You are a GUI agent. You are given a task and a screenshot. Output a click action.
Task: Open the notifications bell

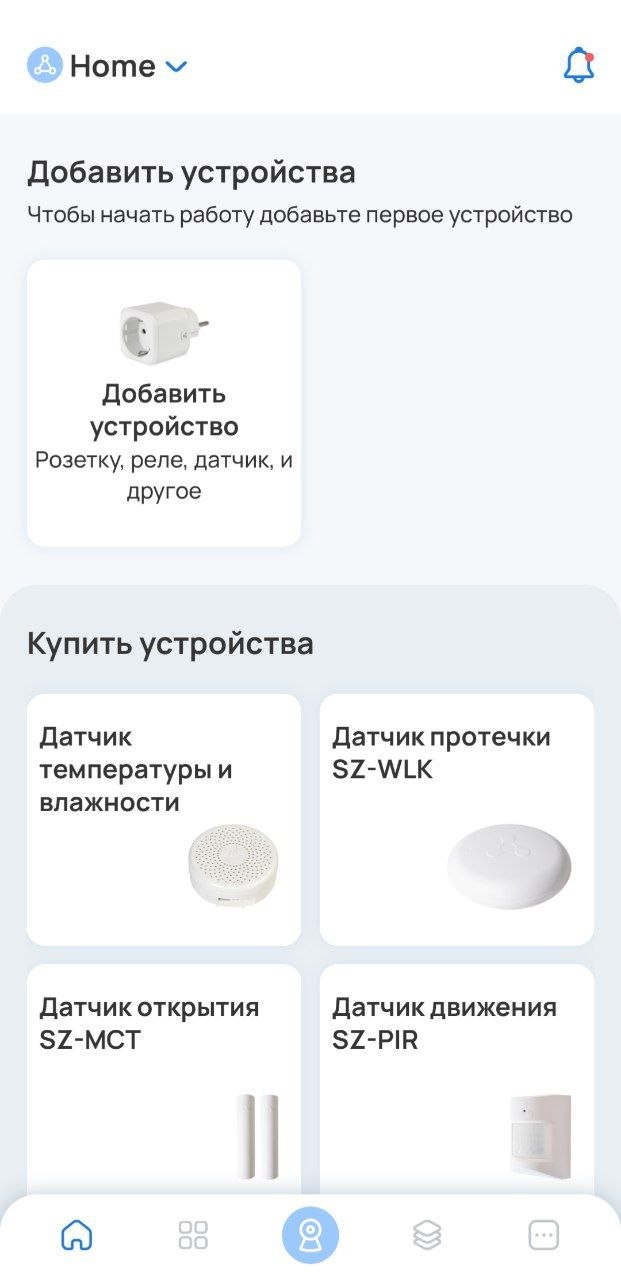578,66
